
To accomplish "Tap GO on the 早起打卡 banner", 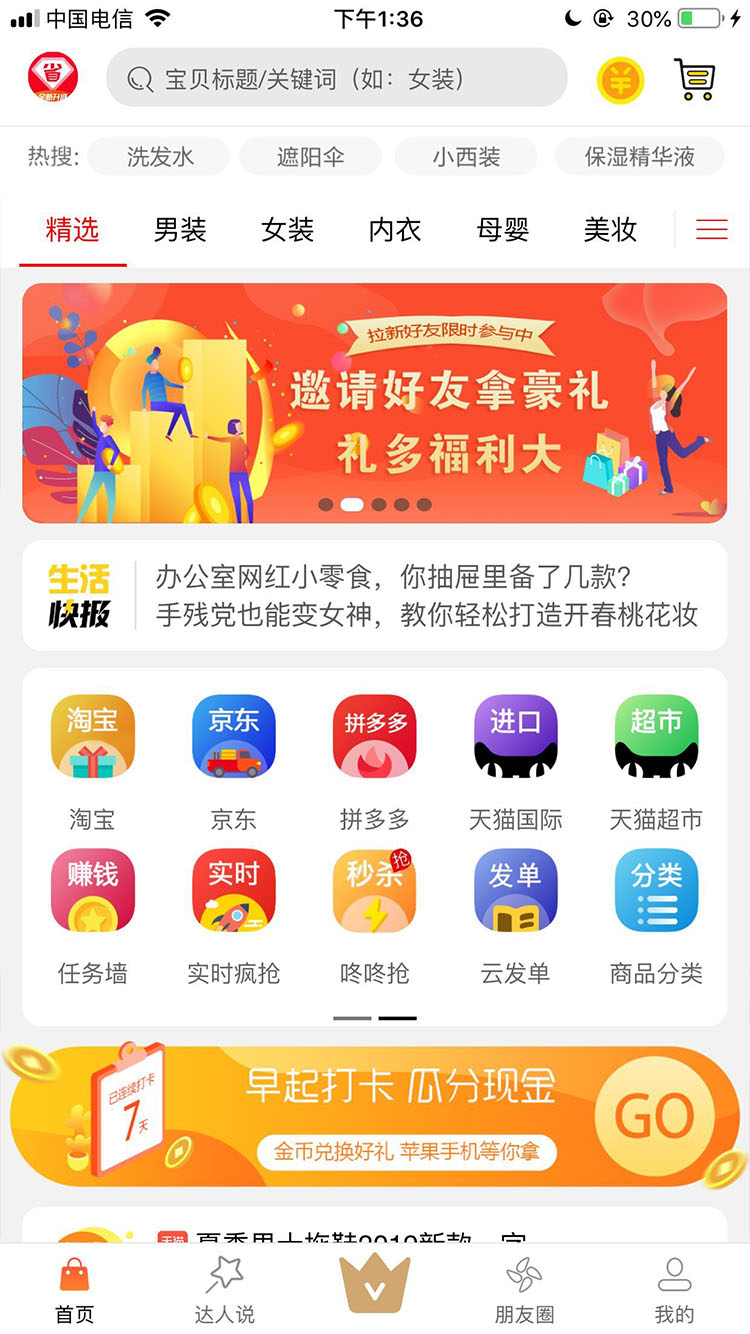I will coord(654,1117).
